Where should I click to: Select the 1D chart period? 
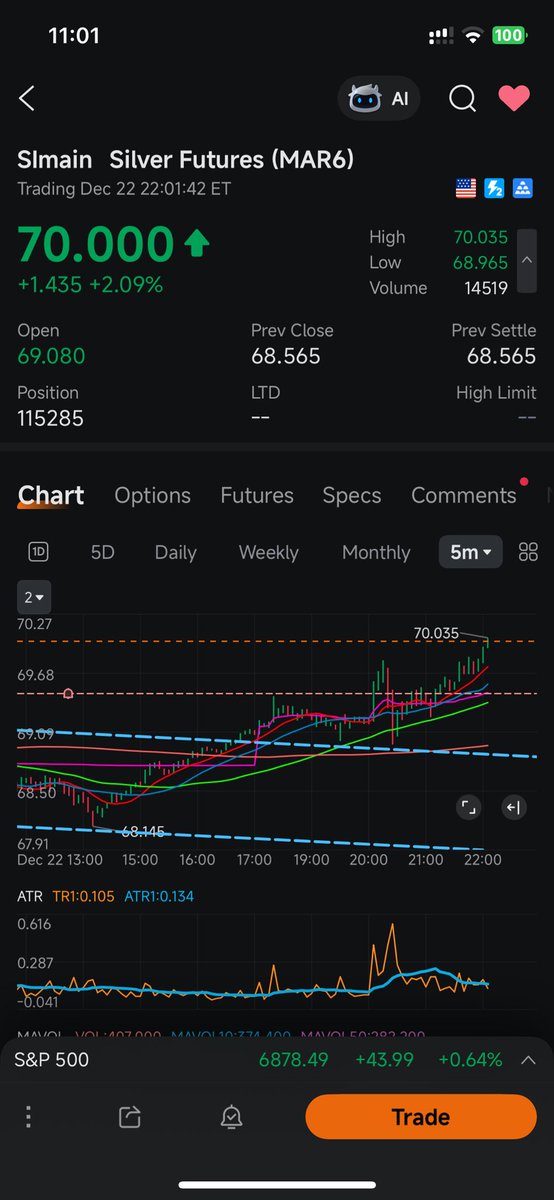tap(38, 552)
